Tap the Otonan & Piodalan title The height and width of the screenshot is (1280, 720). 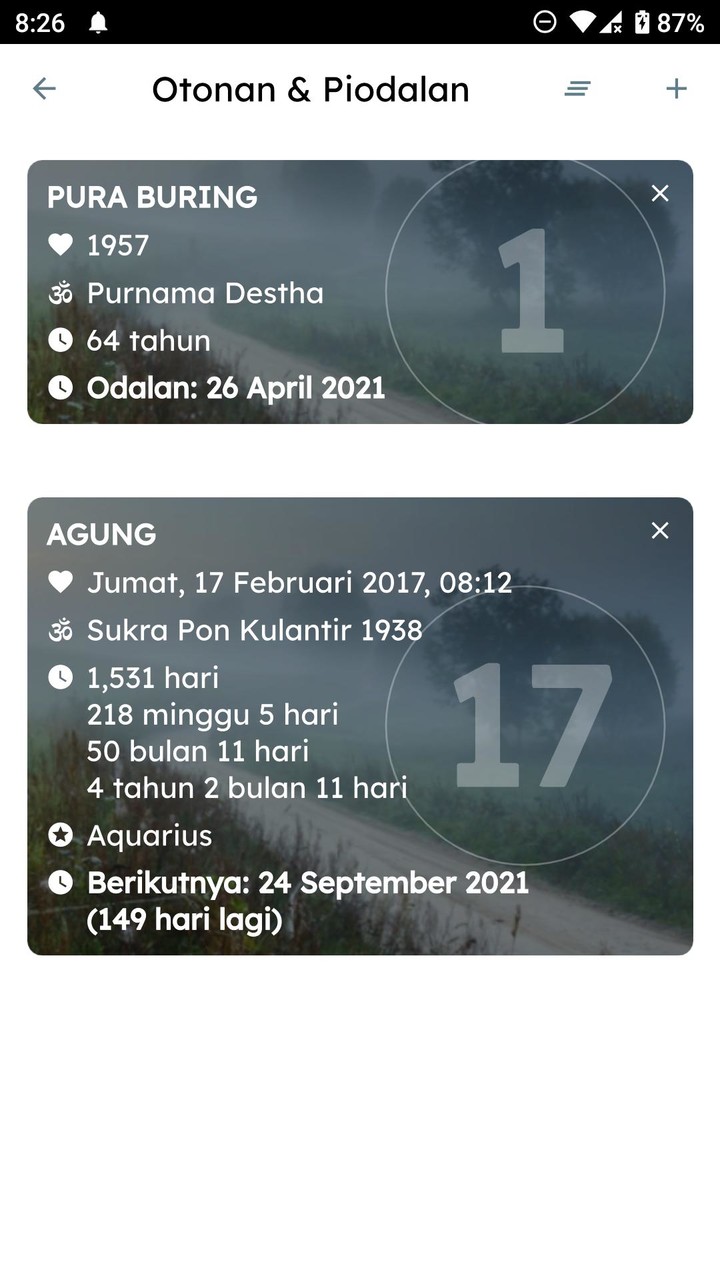pos(310,89)
